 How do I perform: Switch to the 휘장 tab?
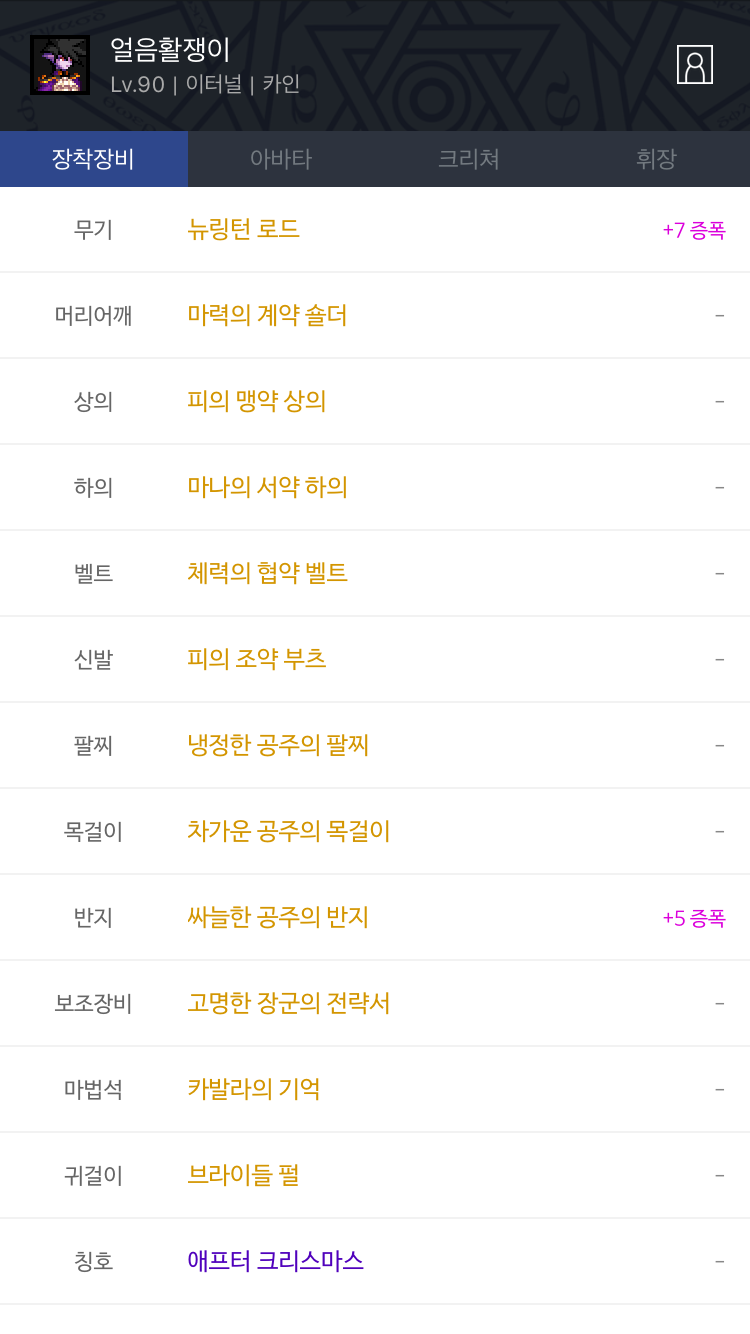656,159
